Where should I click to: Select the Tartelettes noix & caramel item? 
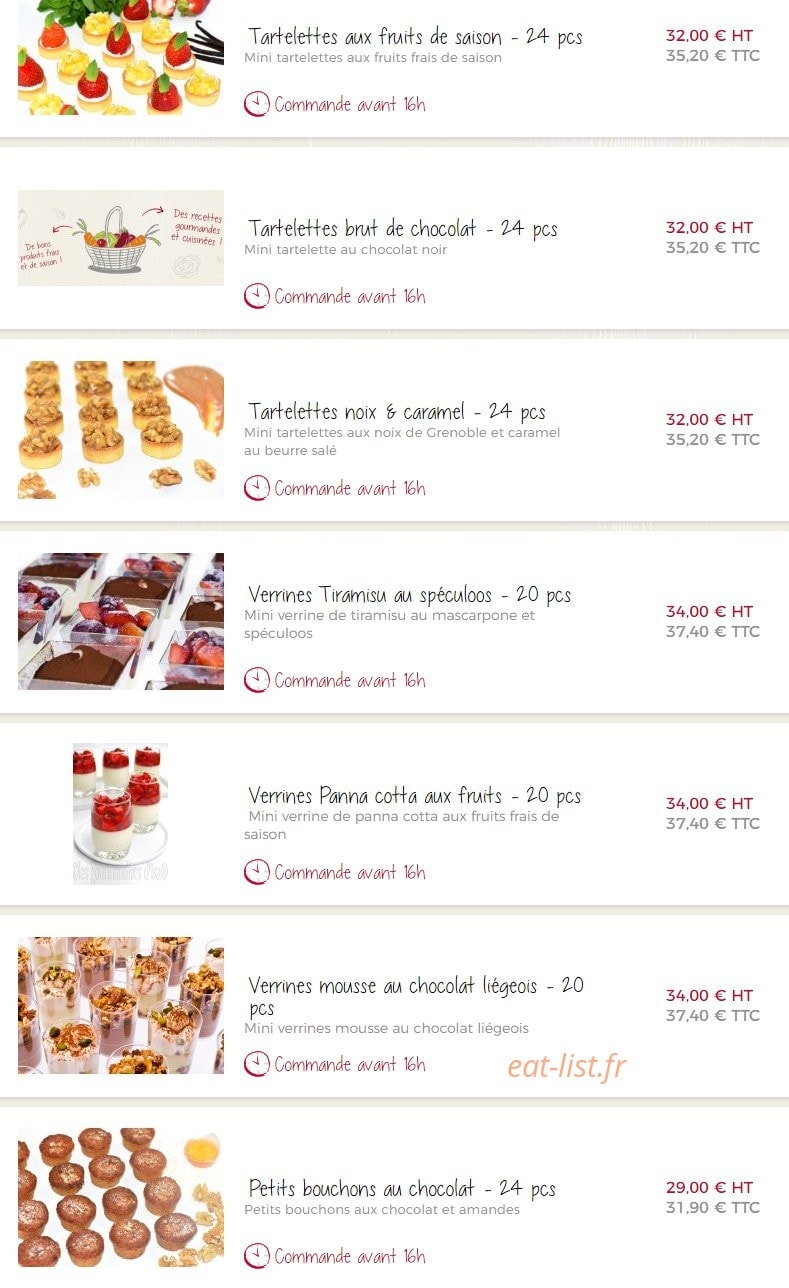point(397,411)
